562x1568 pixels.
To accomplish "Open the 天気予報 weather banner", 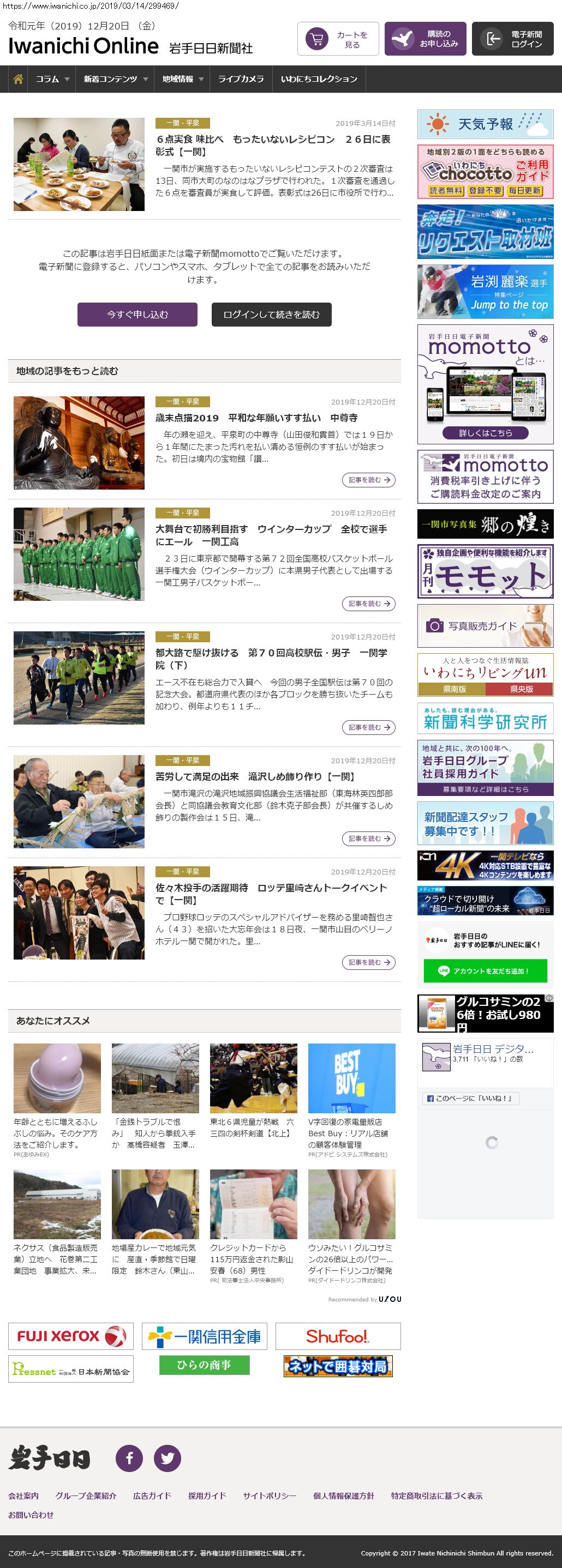I will coord(485,124).
